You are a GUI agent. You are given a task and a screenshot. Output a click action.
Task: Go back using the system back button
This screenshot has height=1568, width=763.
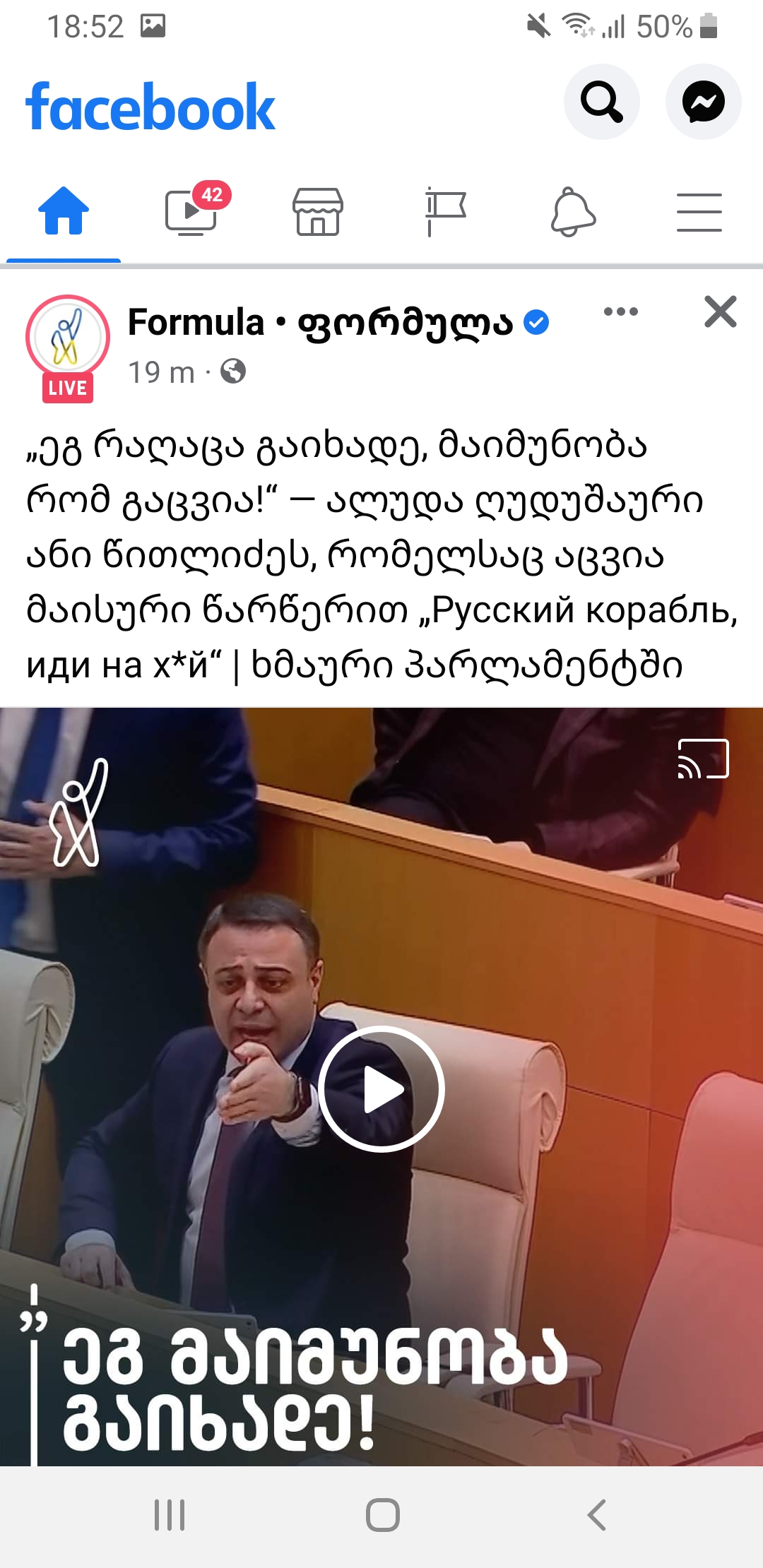click(597, 1514)
